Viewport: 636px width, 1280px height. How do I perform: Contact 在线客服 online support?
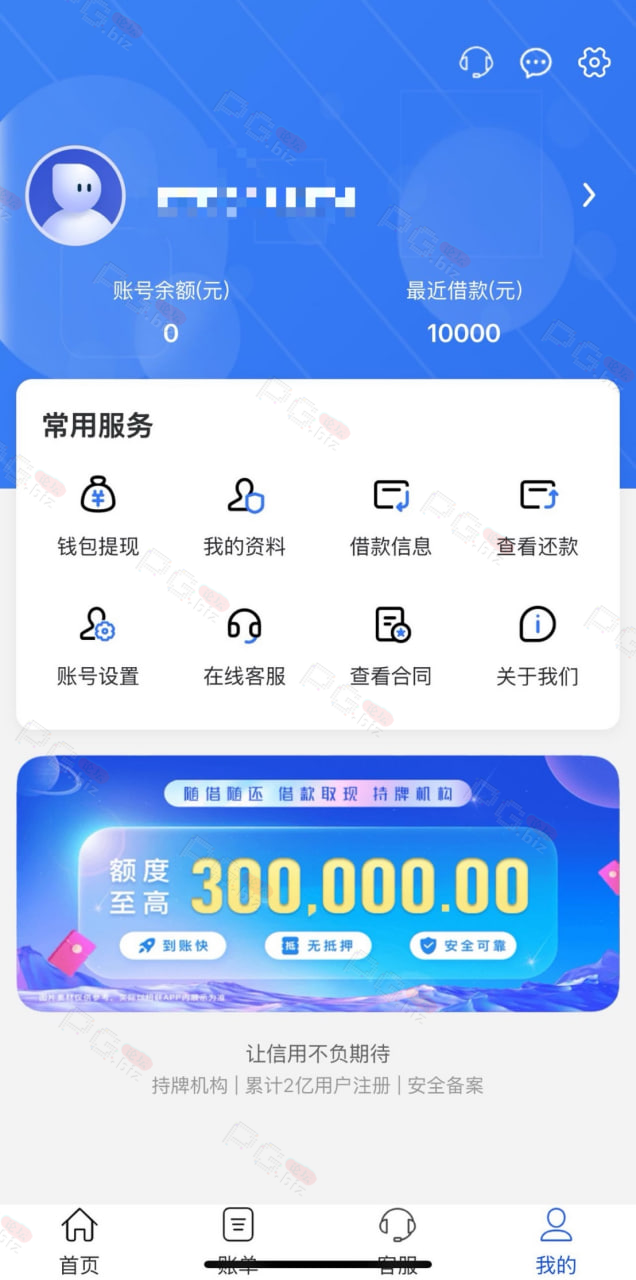[x=245, y=647]
